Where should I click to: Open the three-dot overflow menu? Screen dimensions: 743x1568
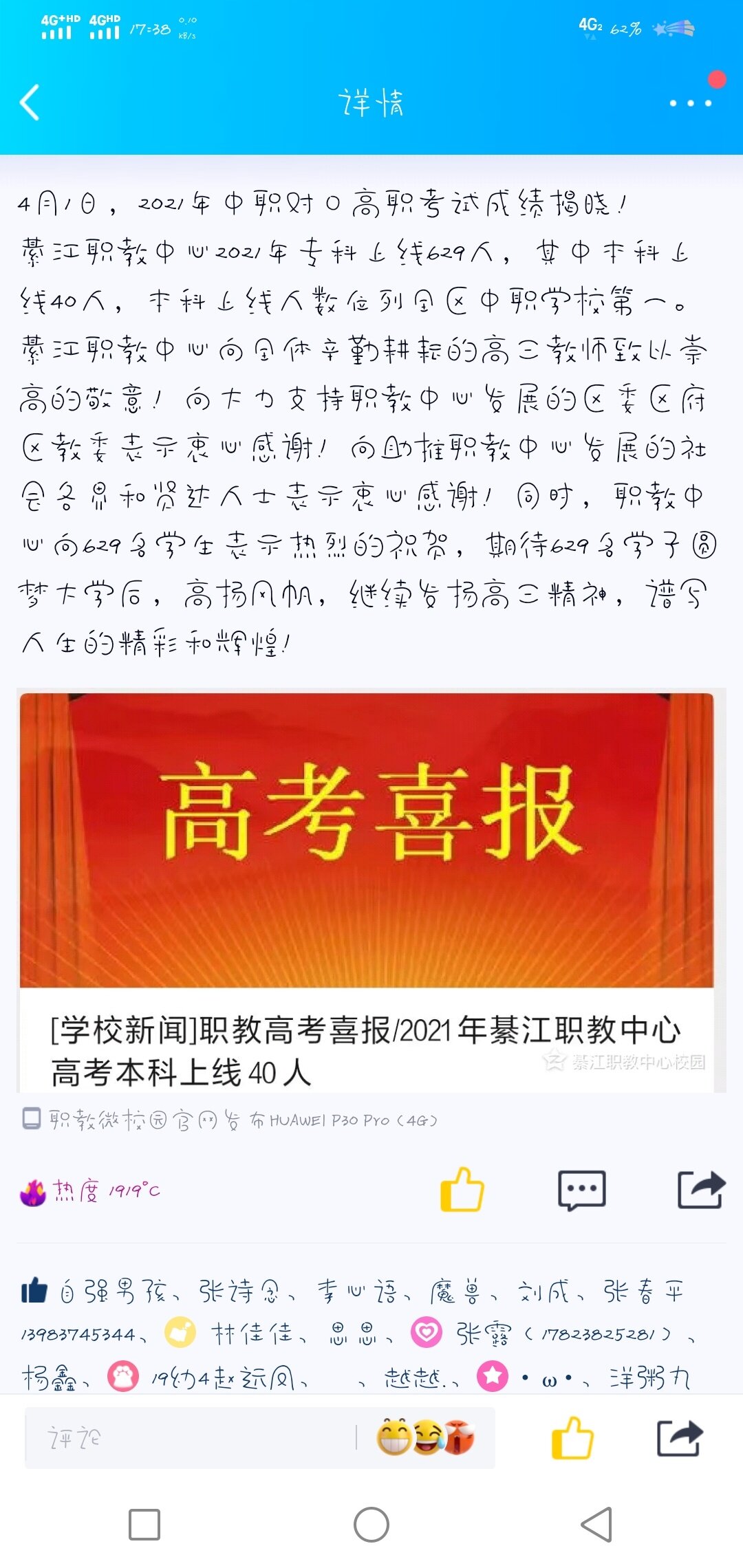[x=690, y=103]
